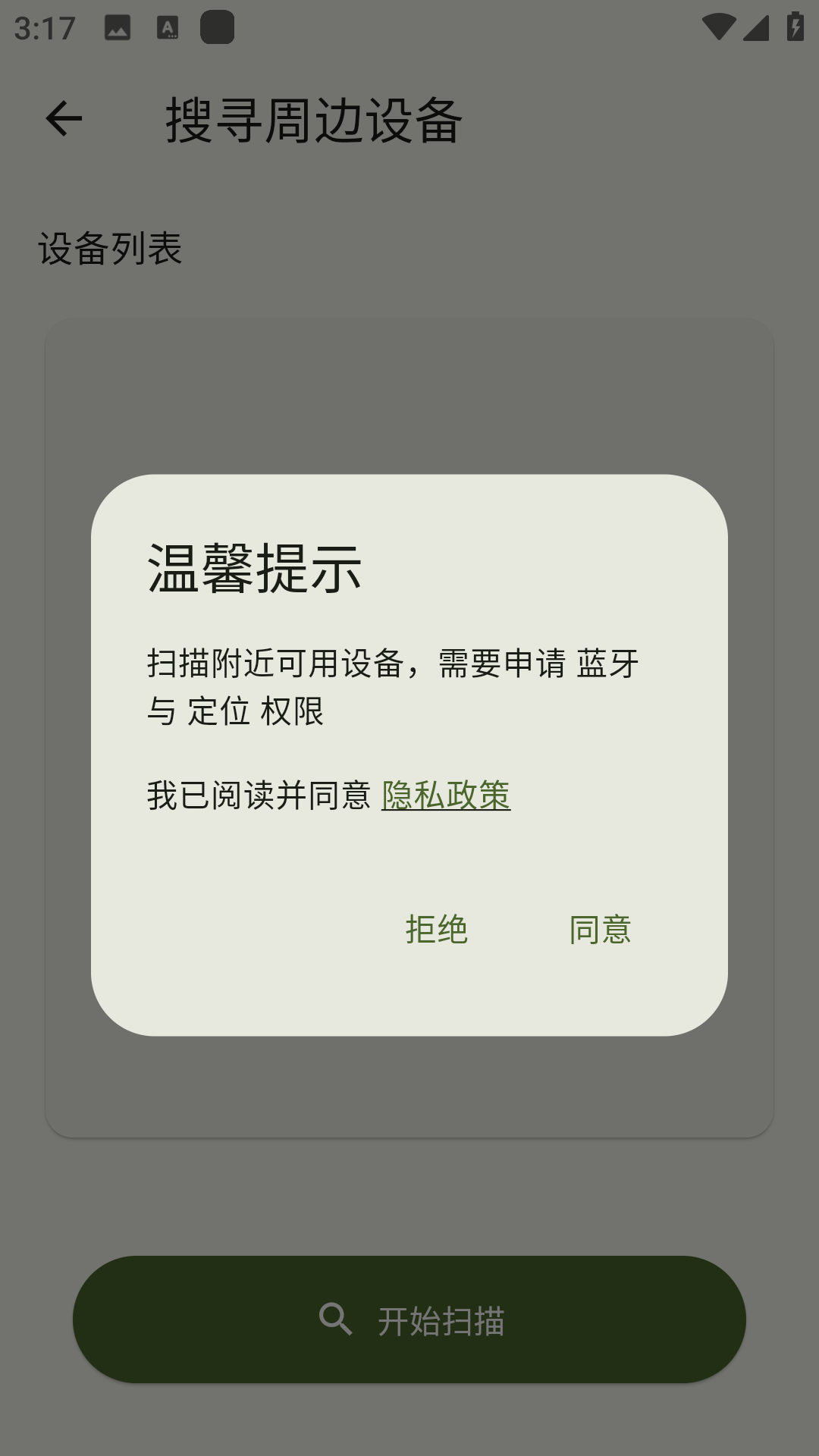Go back from 搜寻周边设备

coord(64,119)
